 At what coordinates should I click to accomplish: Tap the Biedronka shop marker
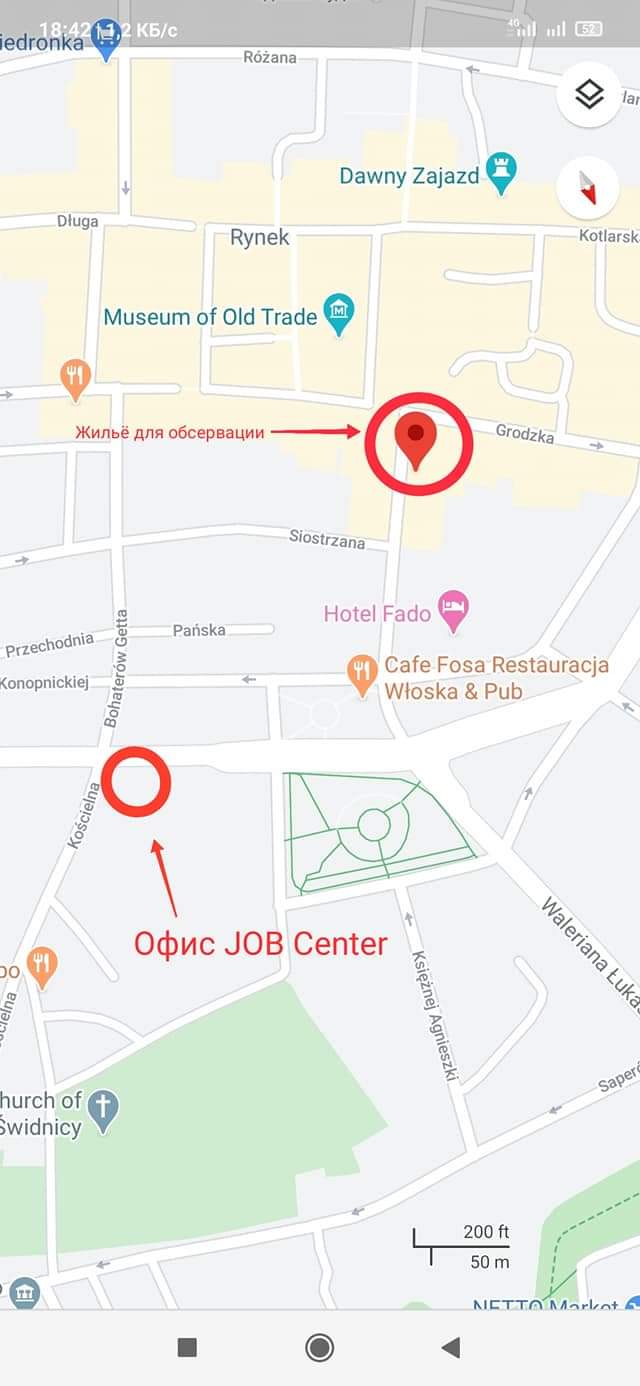pyautogui.click(x=106, y=40)
